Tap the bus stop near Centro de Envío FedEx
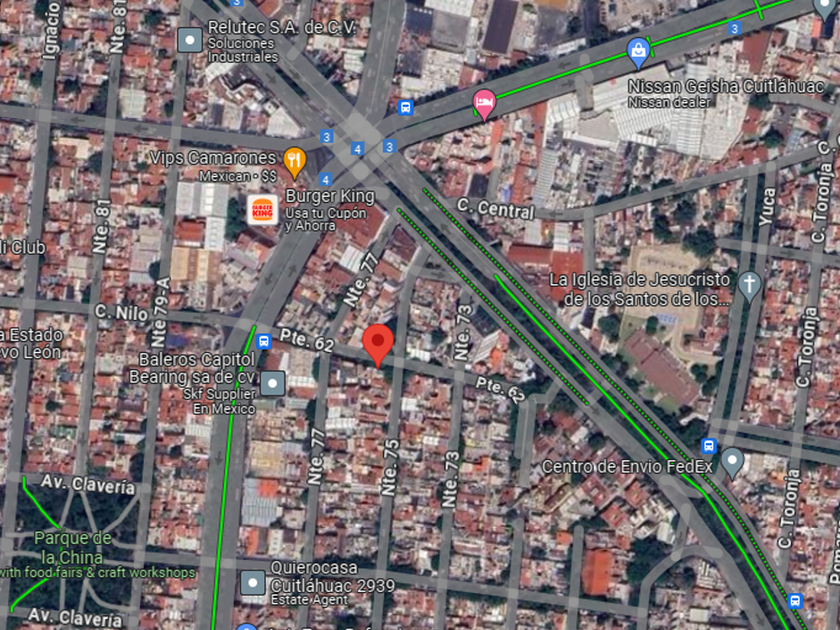The image size is (840, 630). click(709, 446)
